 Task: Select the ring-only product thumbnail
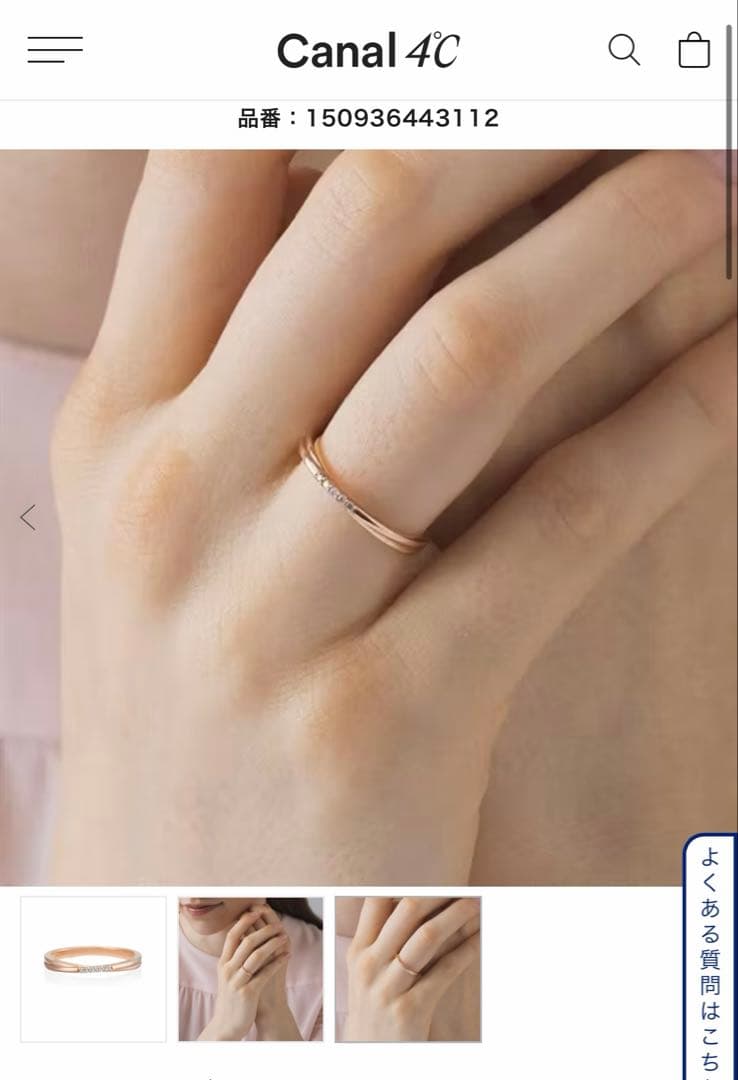(x=94, y=969)
